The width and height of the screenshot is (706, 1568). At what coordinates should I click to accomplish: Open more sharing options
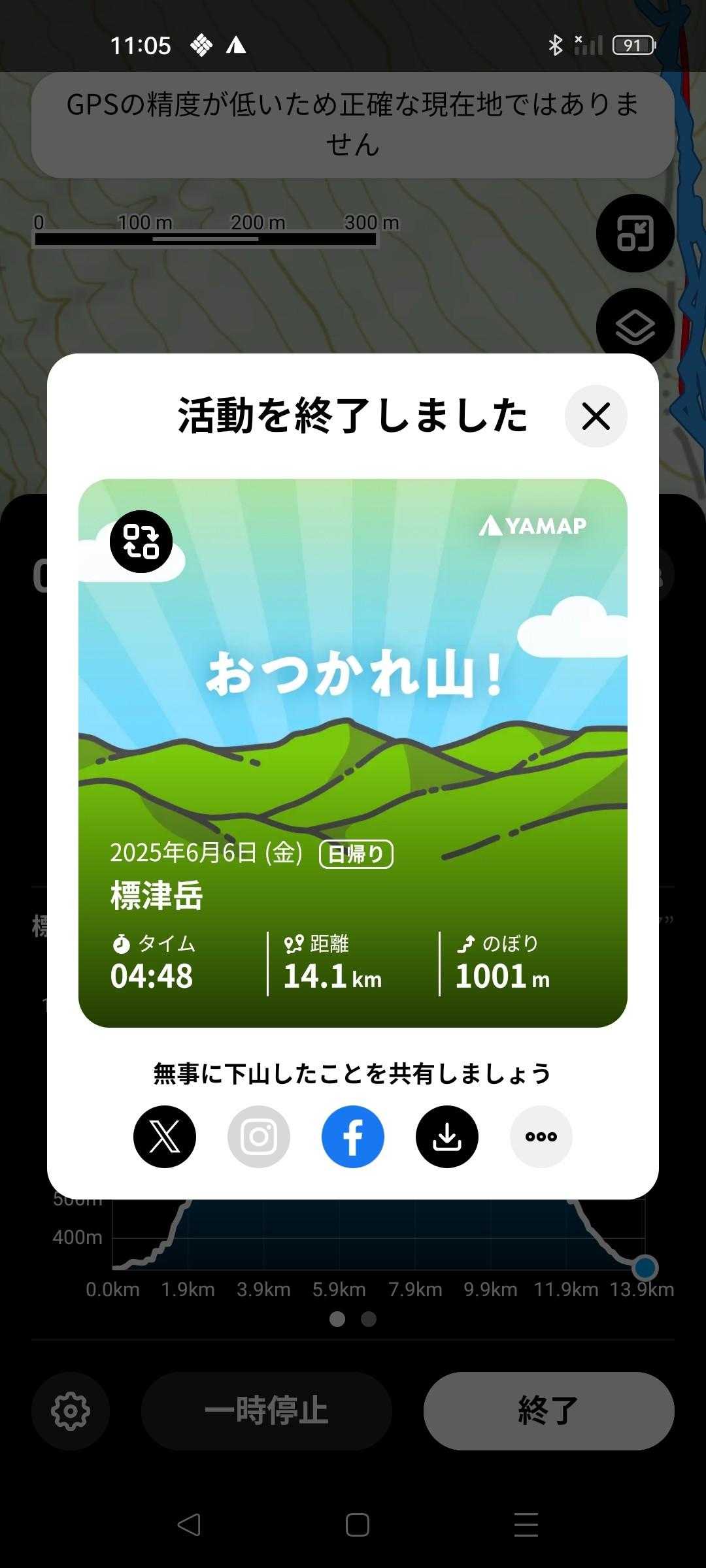pos(541,1137)
